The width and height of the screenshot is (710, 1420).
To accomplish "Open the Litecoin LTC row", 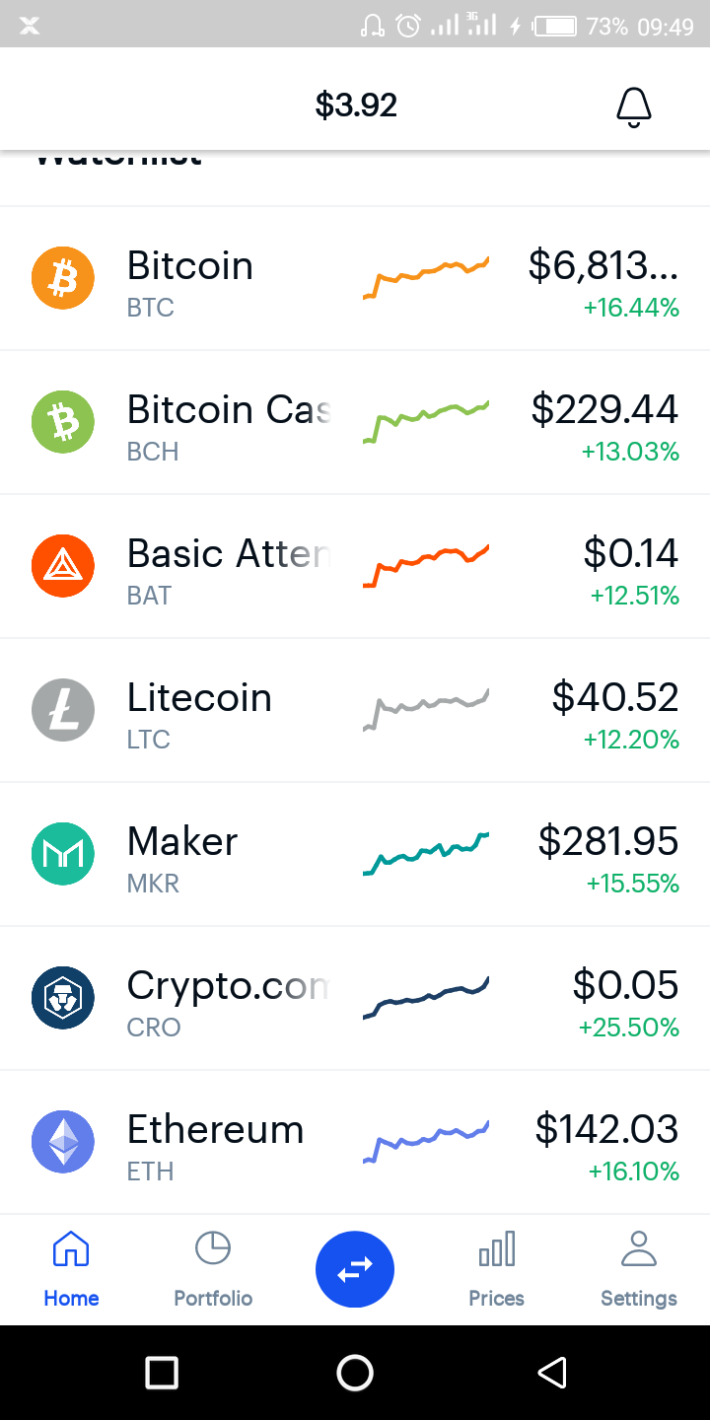I will coord(355,710).
